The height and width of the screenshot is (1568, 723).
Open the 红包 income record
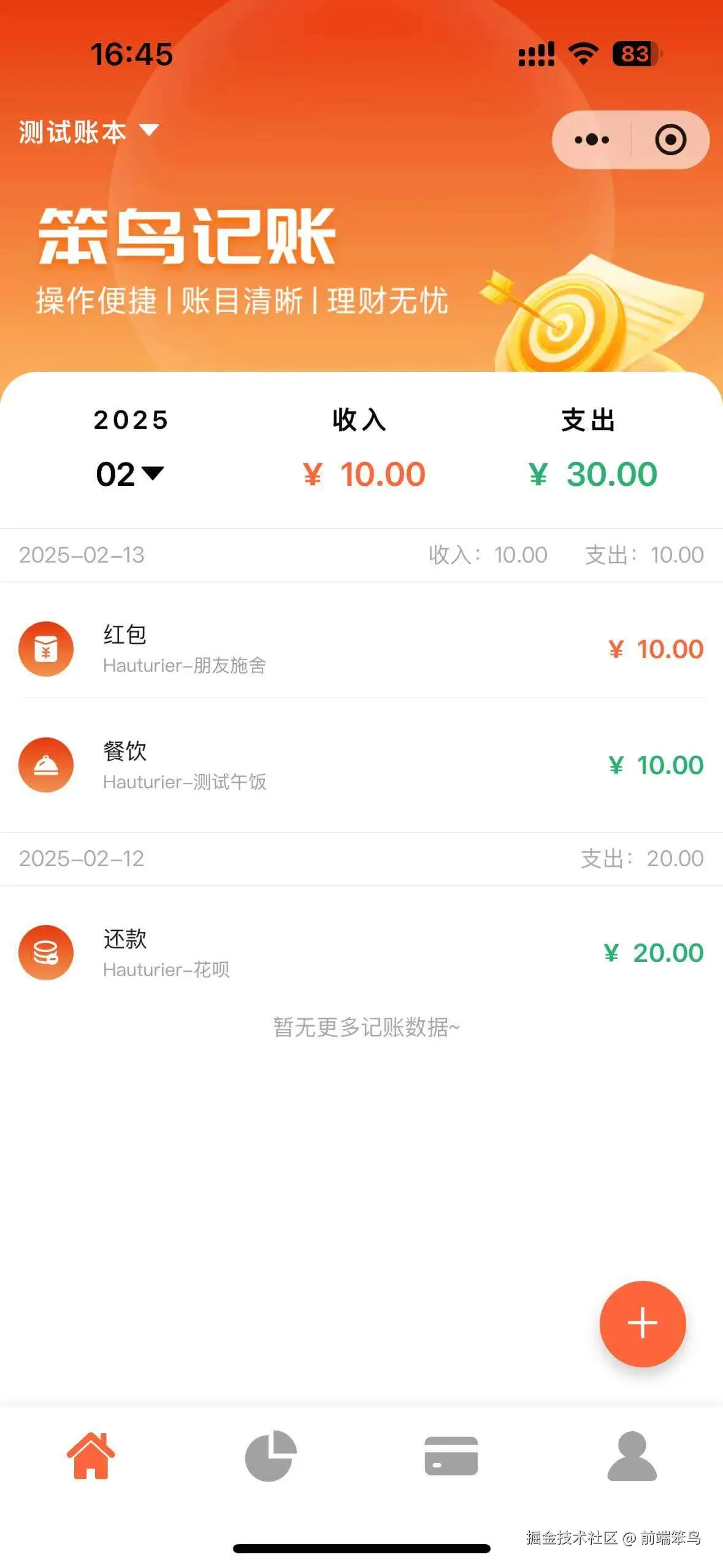361,649
